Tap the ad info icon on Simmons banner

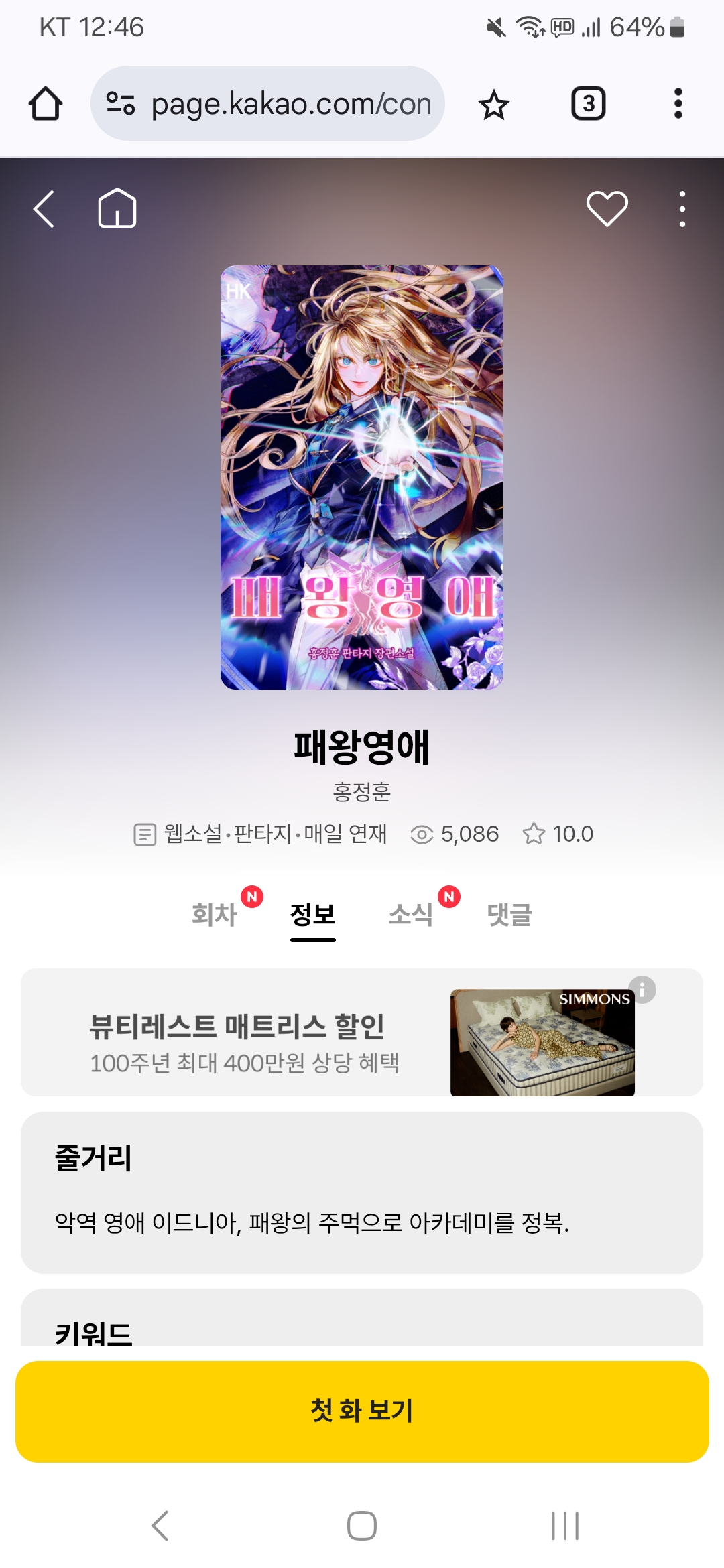(642, 989)
